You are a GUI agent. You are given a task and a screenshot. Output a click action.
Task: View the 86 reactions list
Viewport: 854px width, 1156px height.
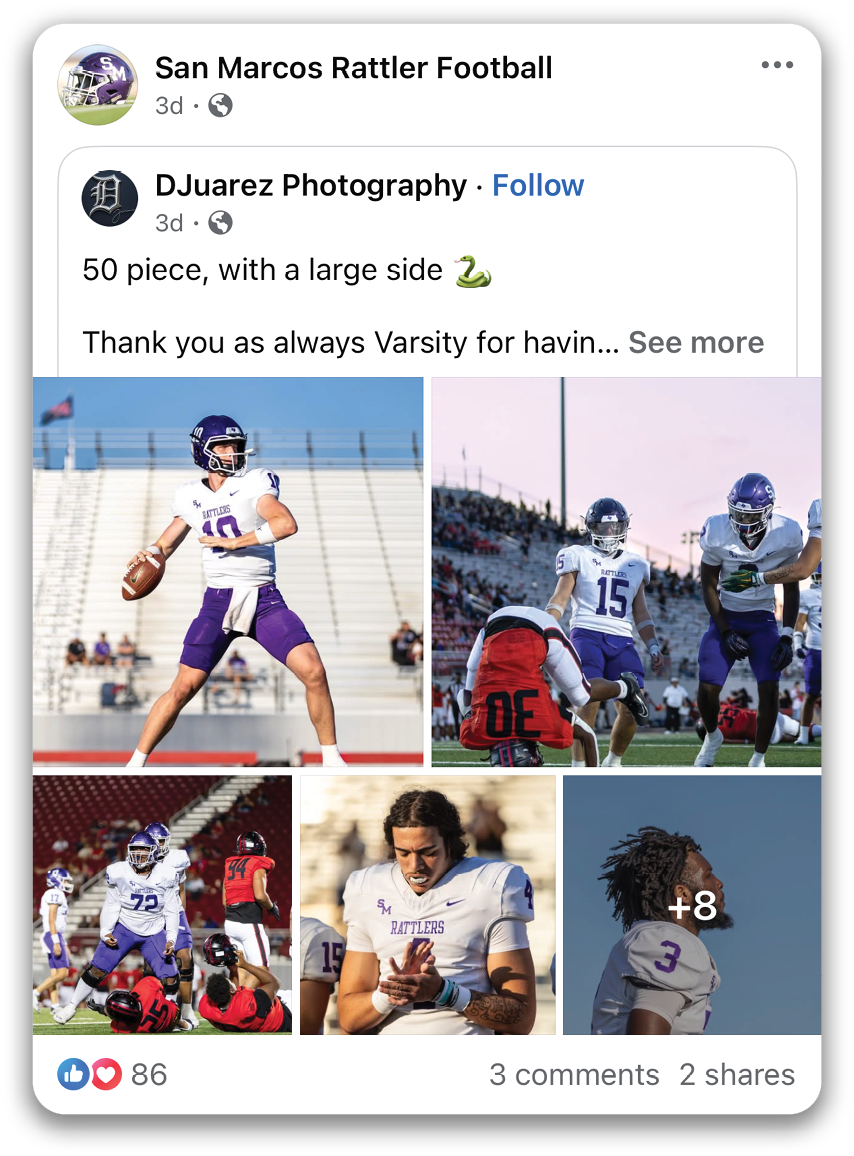click(x=113, y=1074)
